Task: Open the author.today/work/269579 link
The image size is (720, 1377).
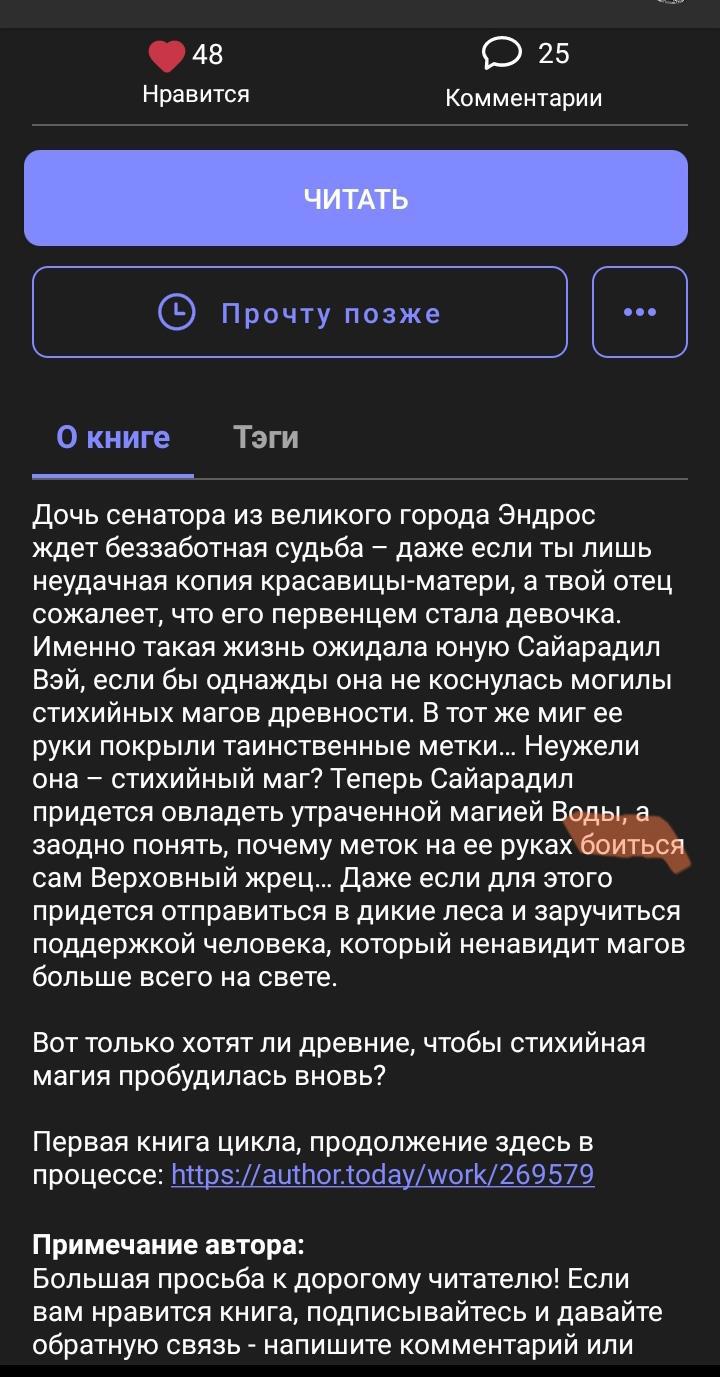Action: [x=383, y=1174]
